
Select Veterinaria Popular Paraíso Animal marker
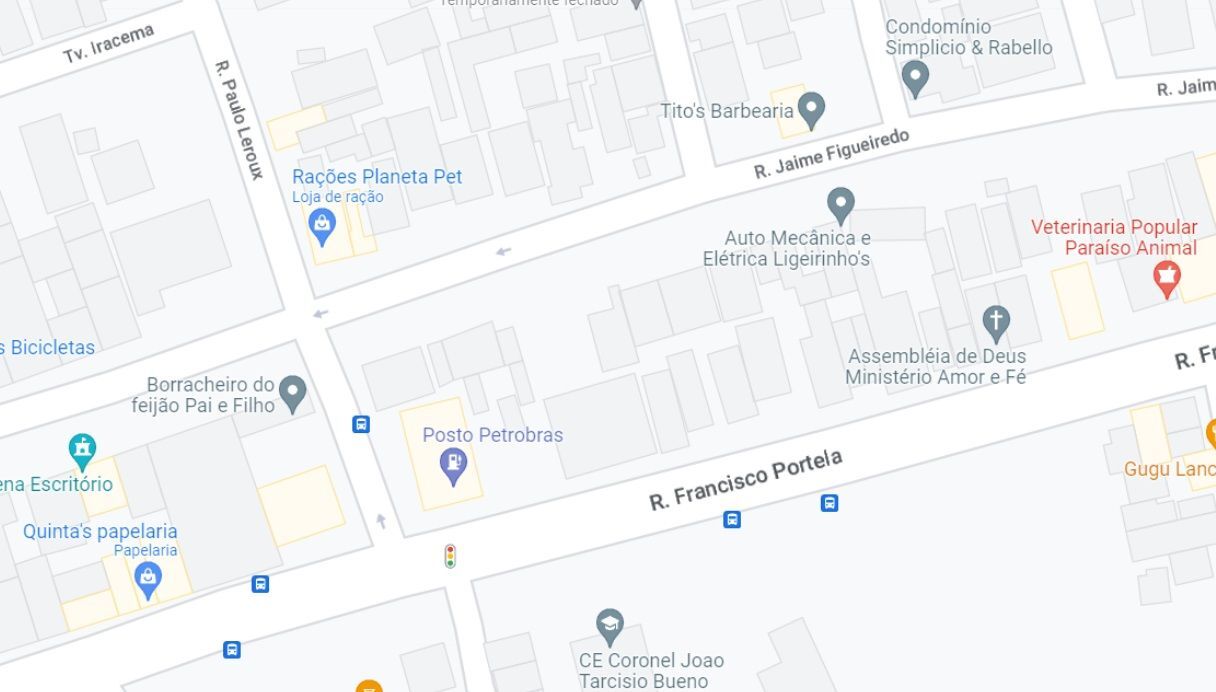pos(1166,277)
